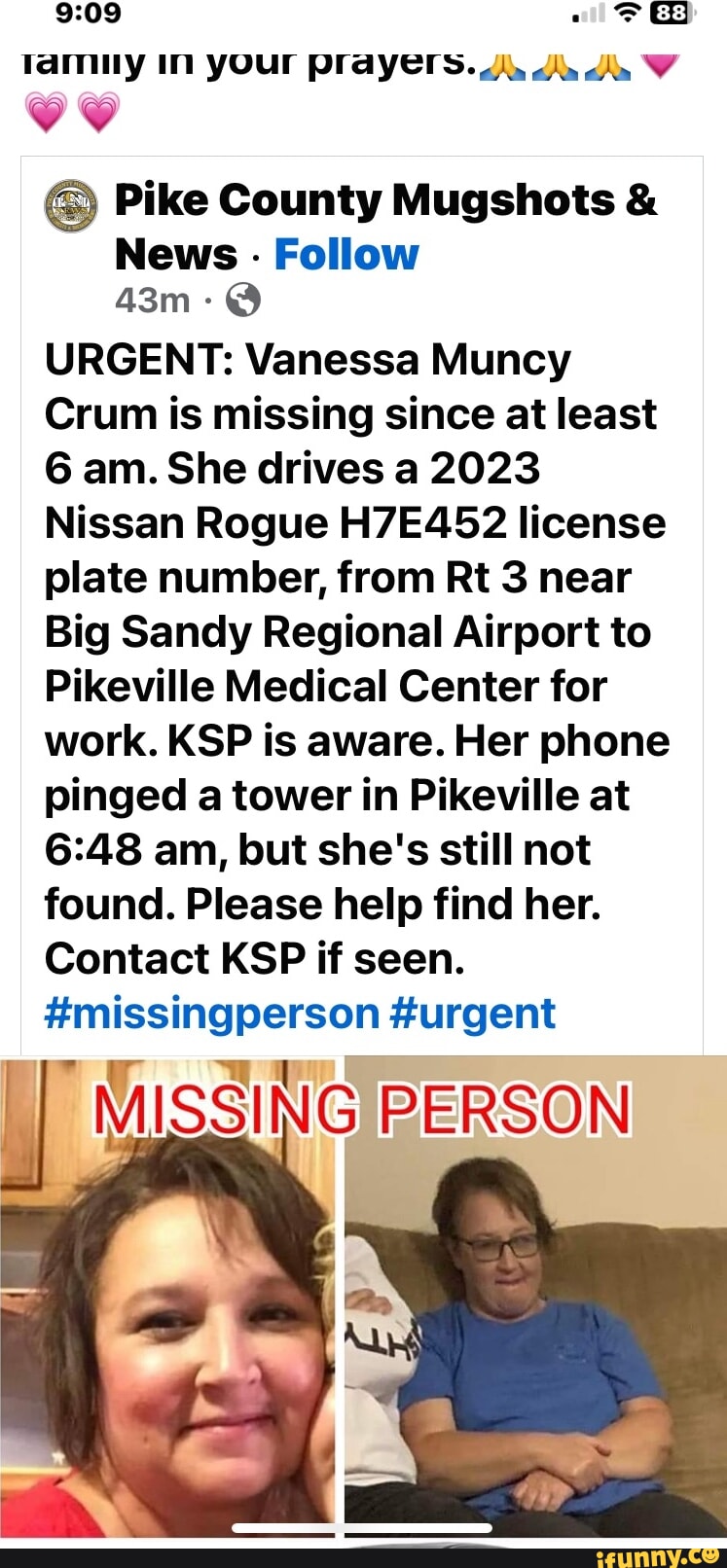The image size is (727, 1568).
Task: Tap the MISSING PERSON banner text
Action: (362, 1109)
